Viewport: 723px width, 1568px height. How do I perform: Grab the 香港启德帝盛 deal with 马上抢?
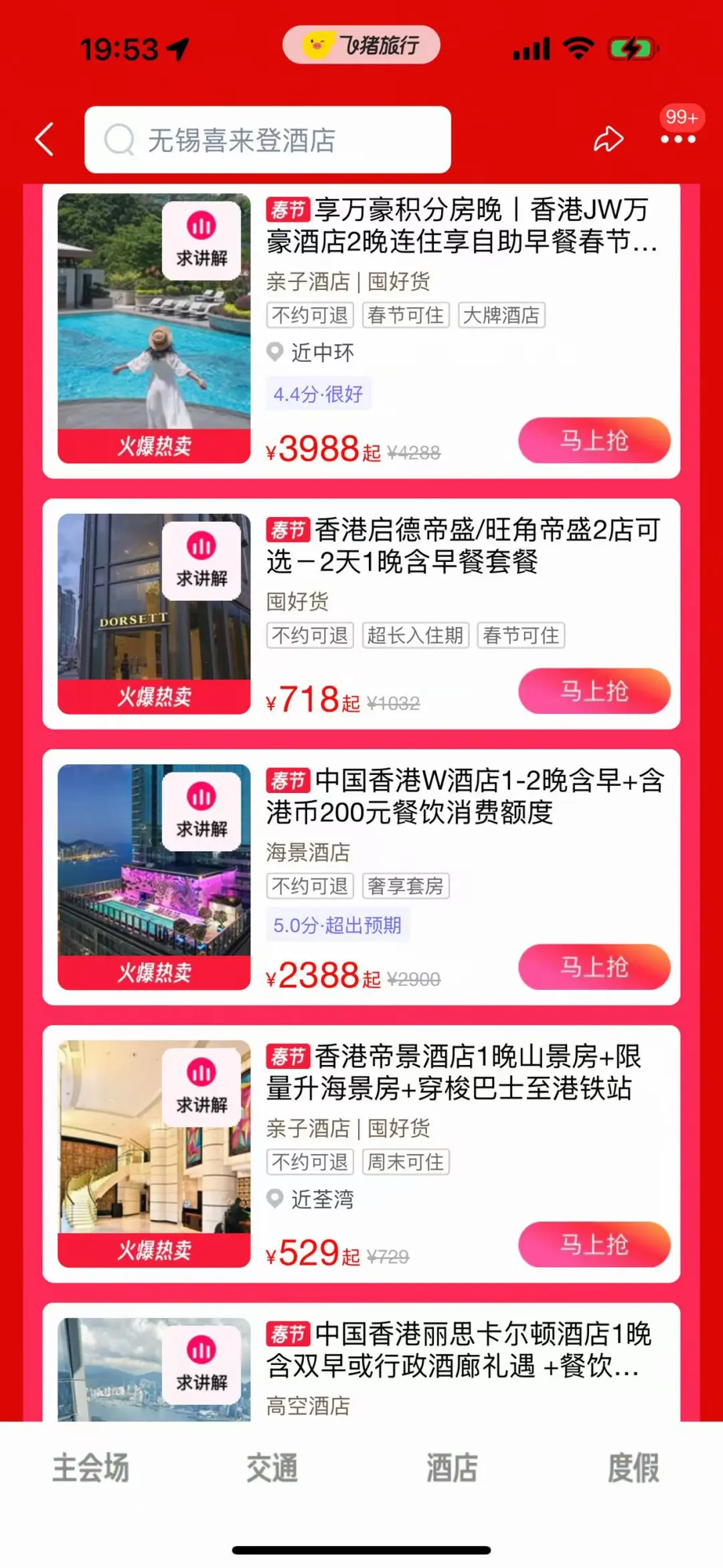(x=594, y=691)
